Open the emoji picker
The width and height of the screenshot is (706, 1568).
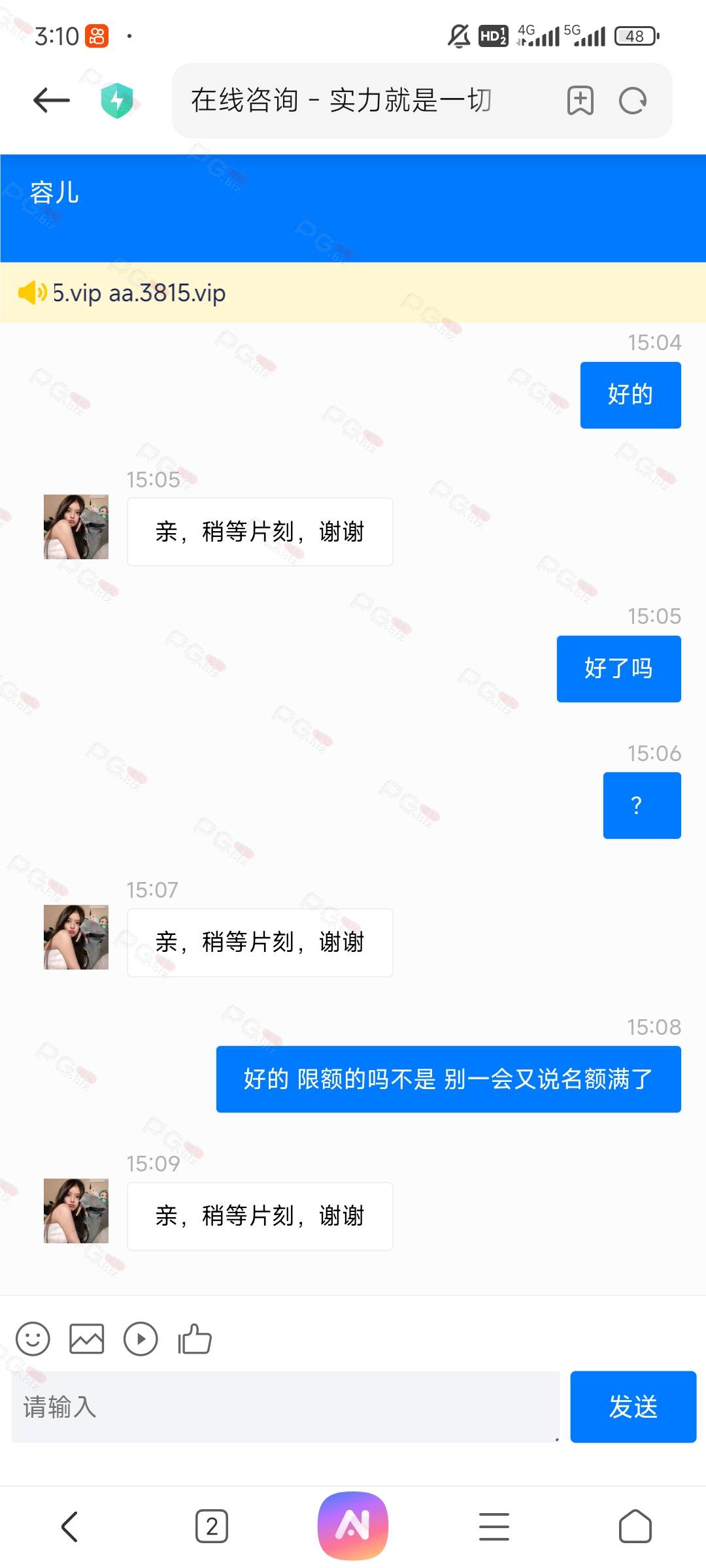tap(33, 1339)
